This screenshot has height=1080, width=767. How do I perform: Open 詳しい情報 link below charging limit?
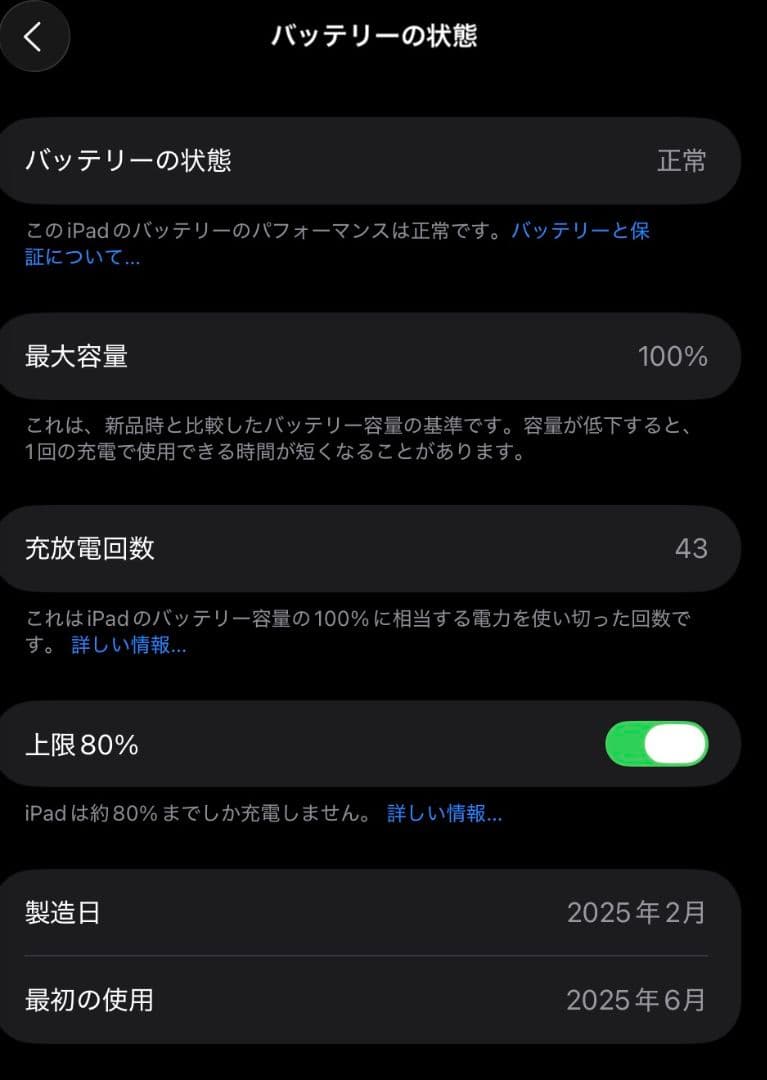[445, 814]
